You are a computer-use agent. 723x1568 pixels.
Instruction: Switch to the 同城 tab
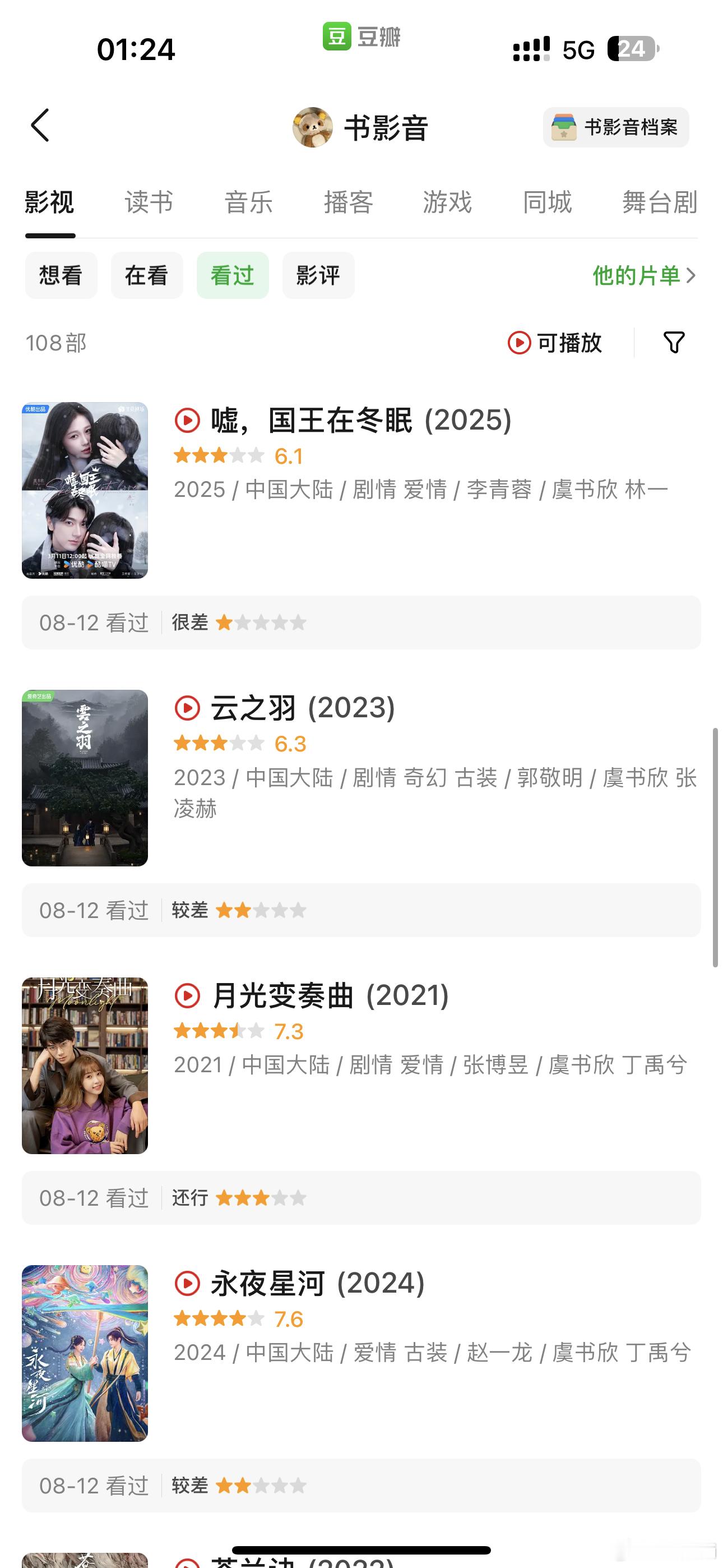click(547, 202)
